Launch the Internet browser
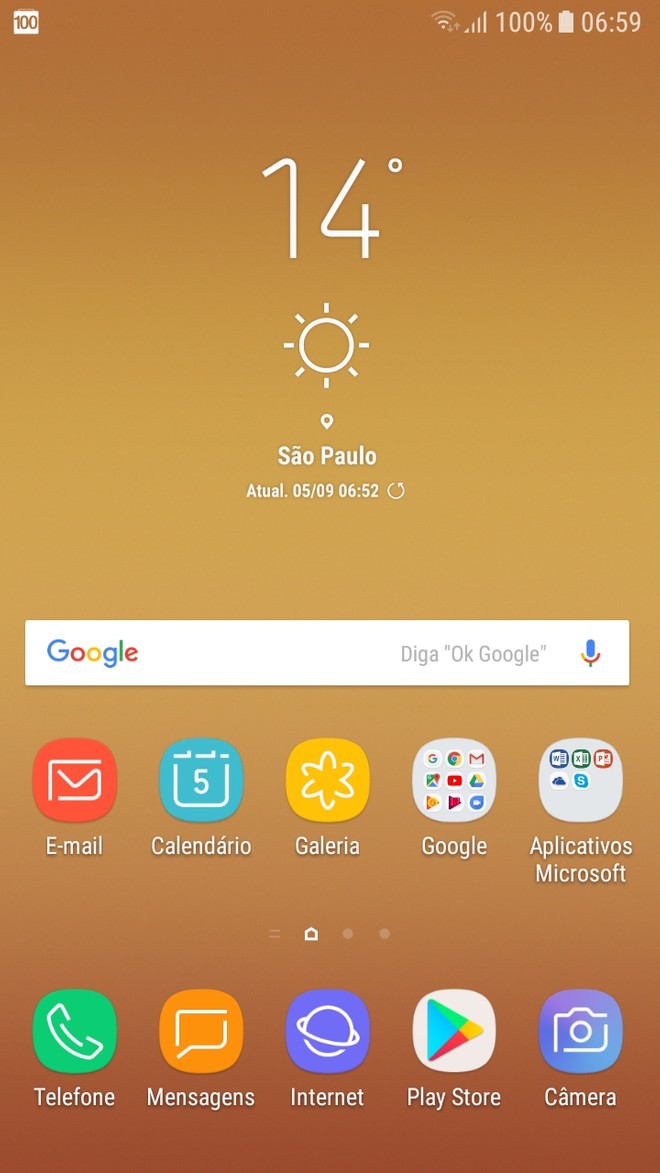Viewport: 660px width, 1173px height. point(327,1032)
